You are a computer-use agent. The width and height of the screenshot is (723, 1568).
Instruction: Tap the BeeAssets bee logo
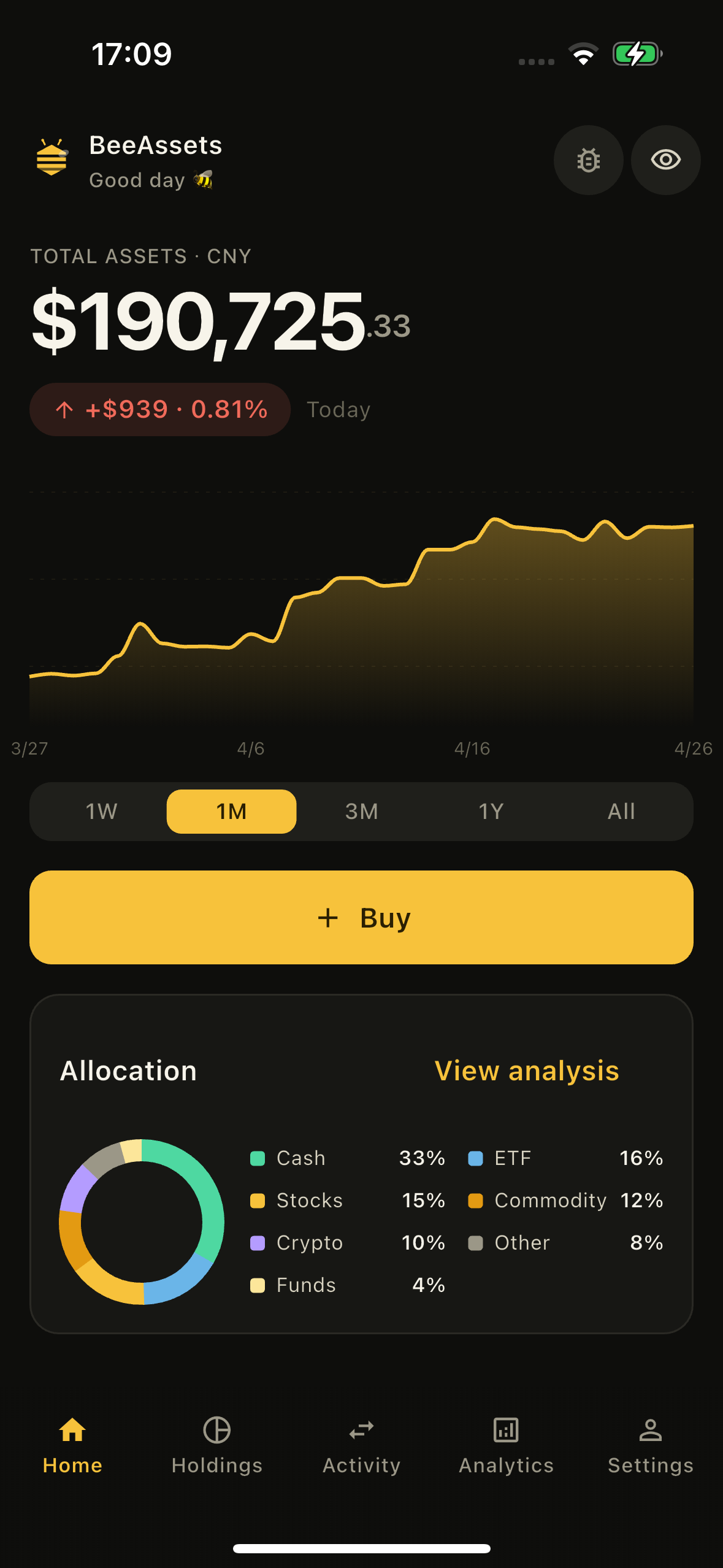pos(52,159)
